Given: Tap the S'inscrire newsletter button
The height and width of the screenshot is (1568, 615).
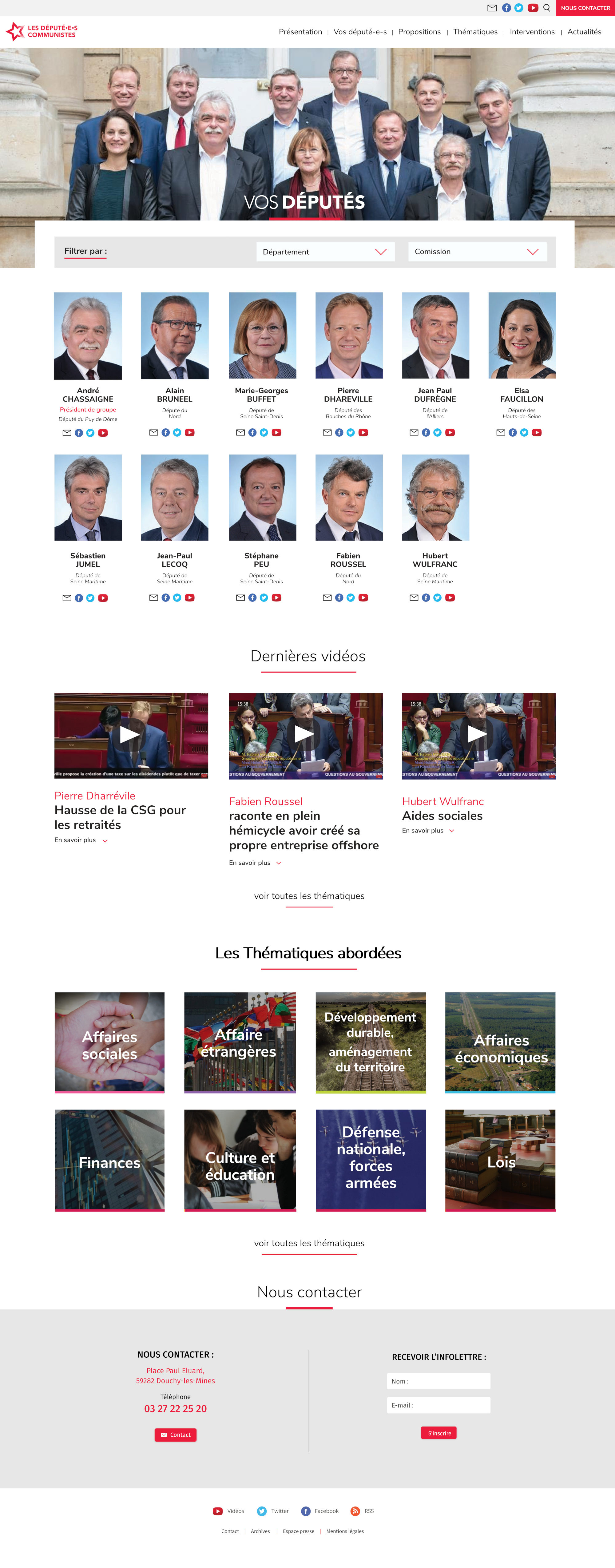Looking at the screenshot, I should click(x=438, y=1433).
